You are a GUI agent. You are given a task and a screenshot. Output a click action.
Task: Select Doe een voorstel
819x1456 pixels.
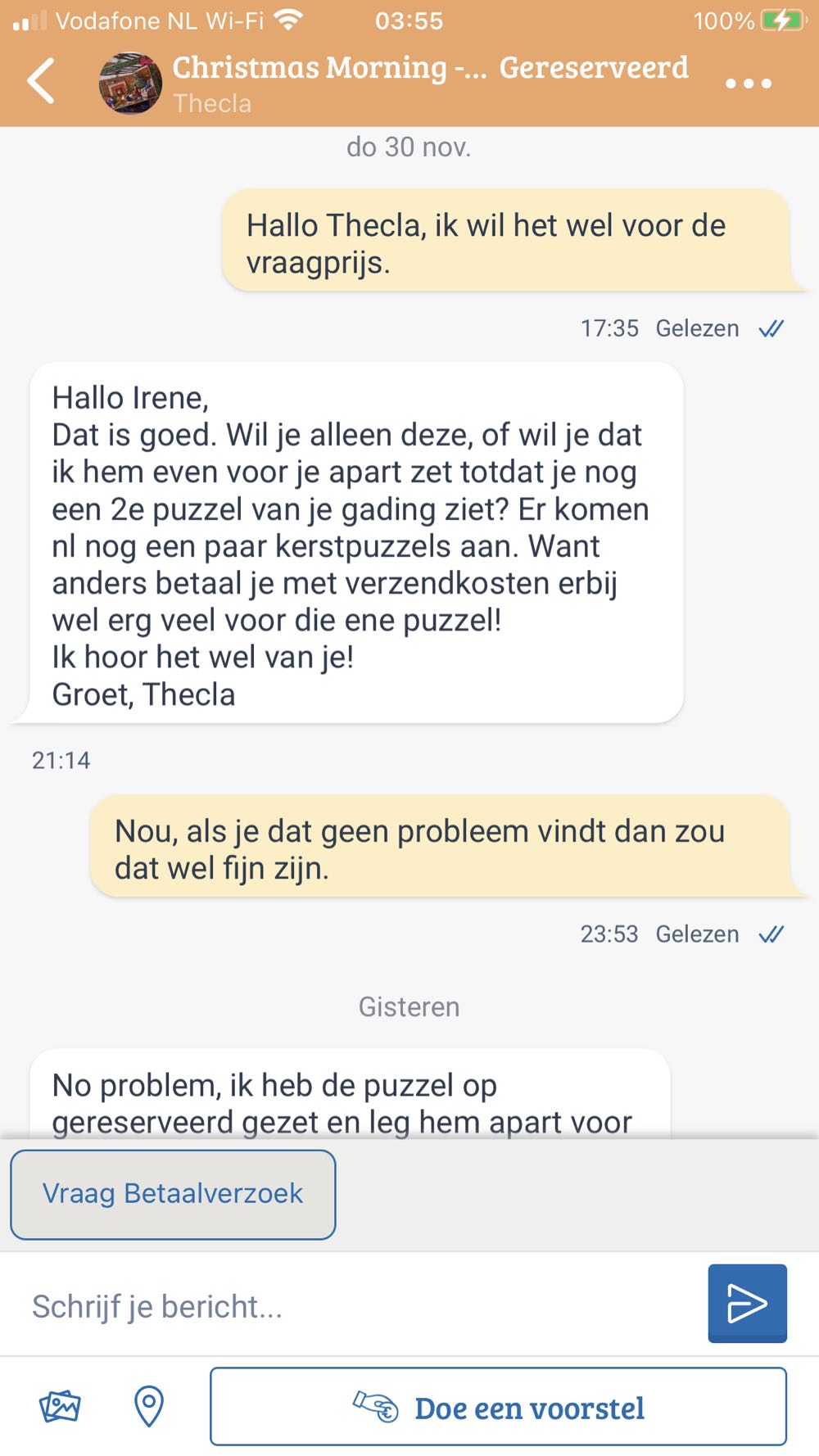tap(498, 1407)
